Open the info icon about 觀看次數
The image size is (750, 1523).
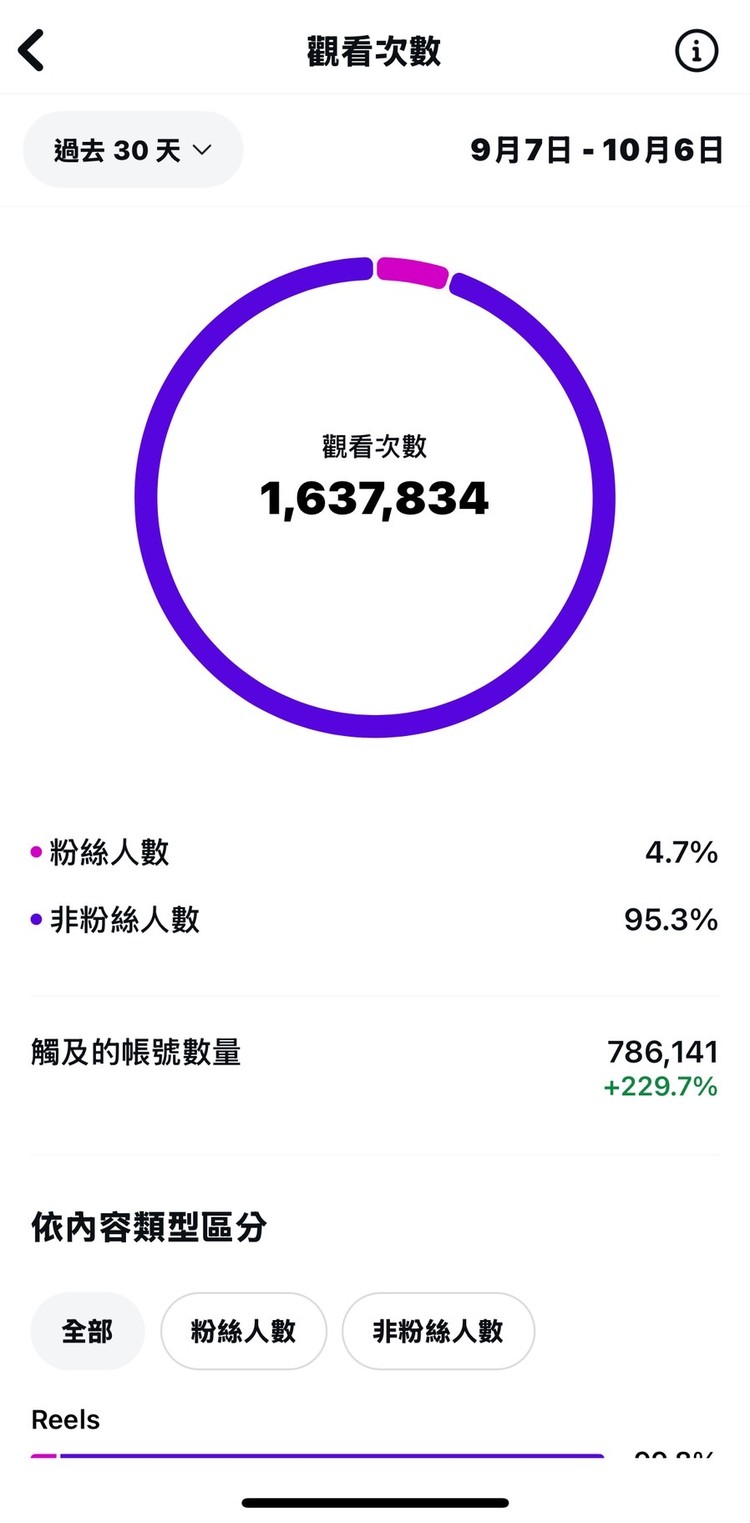point(696,50)
